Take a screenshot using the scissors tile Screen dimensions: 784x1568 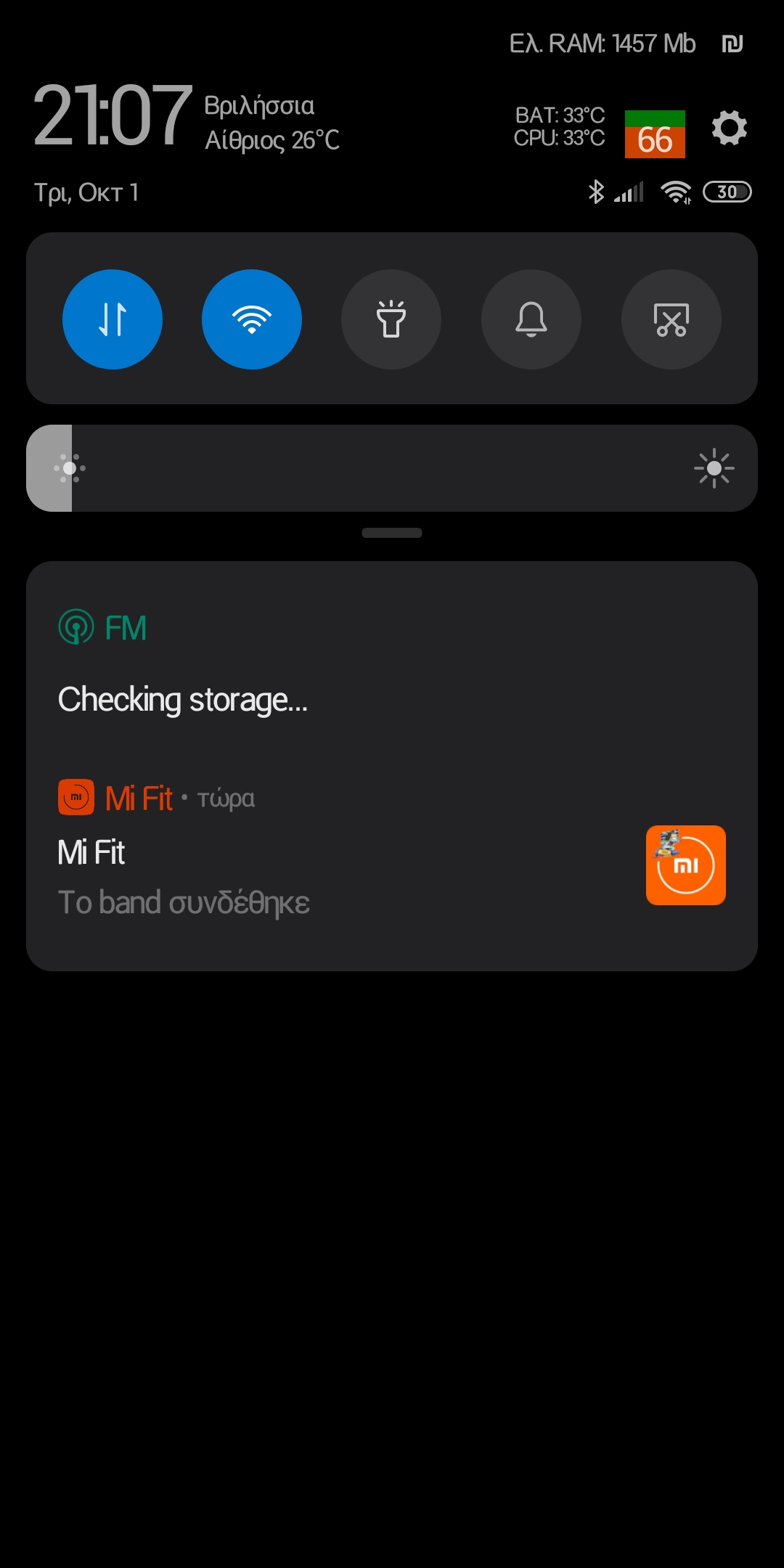click(671, 319)
